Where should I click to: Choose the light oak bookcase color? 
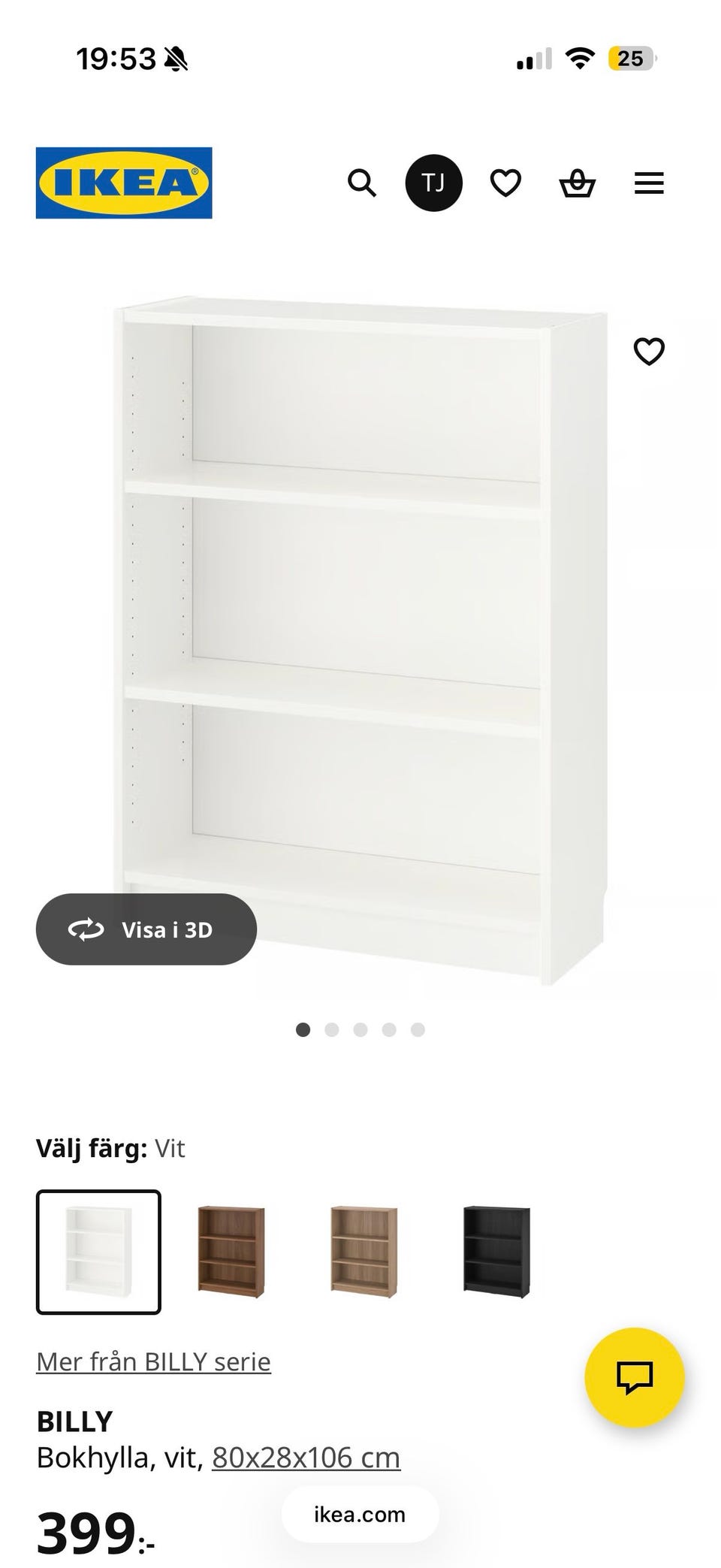pyautogui.click(x=364, y=1252)
